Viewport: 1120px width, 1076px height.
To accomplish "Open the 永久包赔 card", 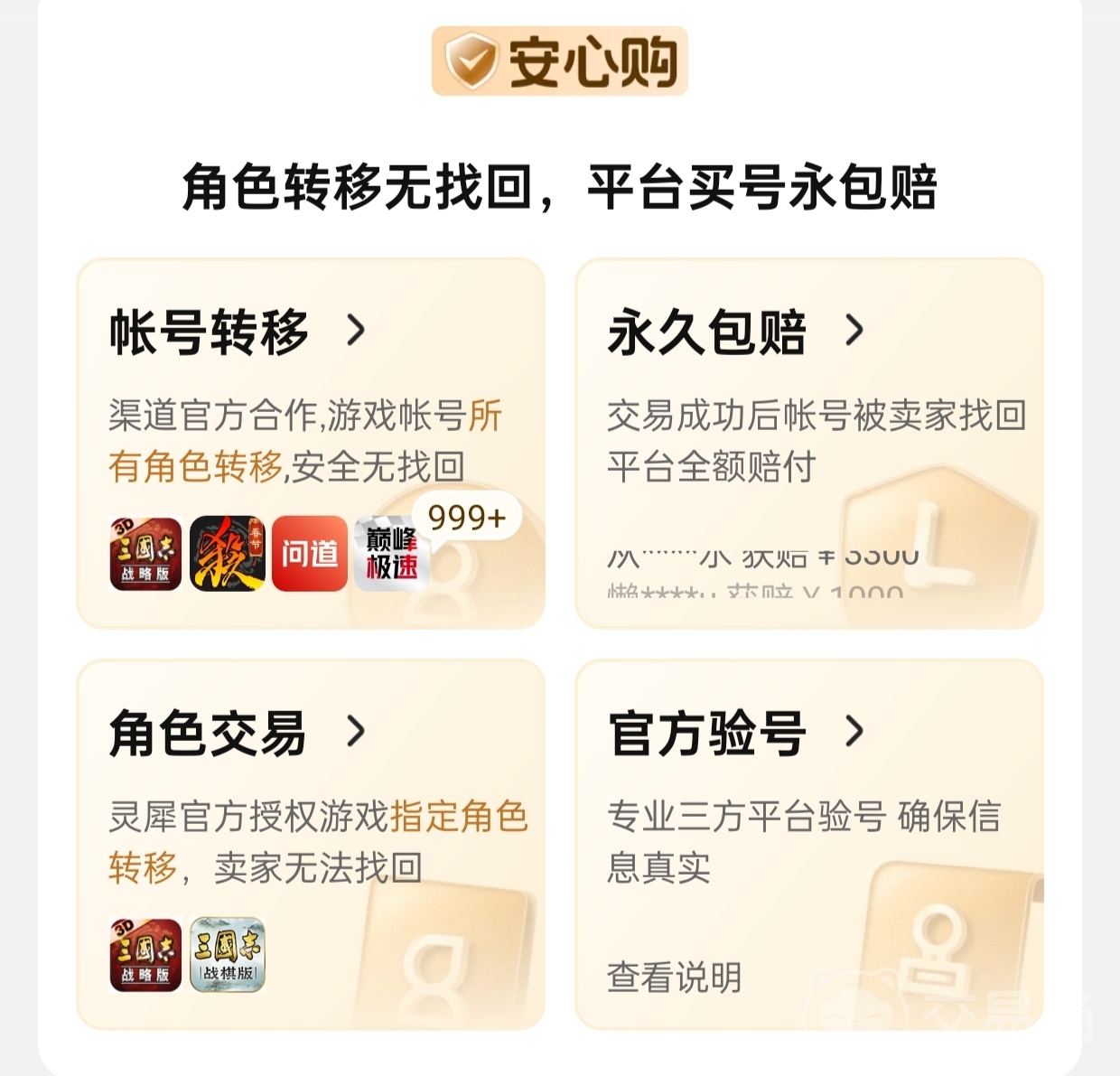I will (x=734, y=332).
